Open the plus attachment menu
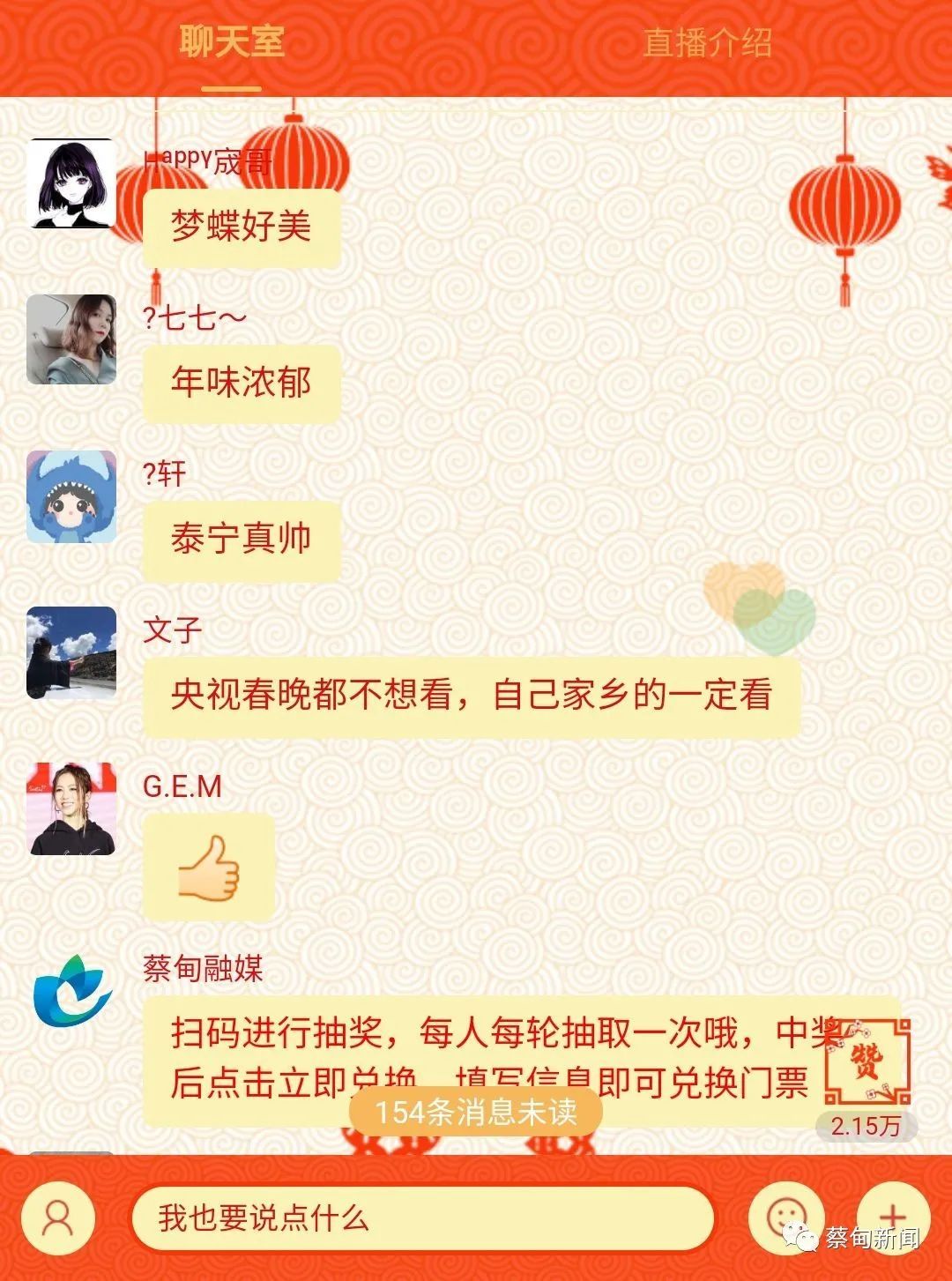The height and width of the screenshot is (1281, 952). (x=892, y=1215)
